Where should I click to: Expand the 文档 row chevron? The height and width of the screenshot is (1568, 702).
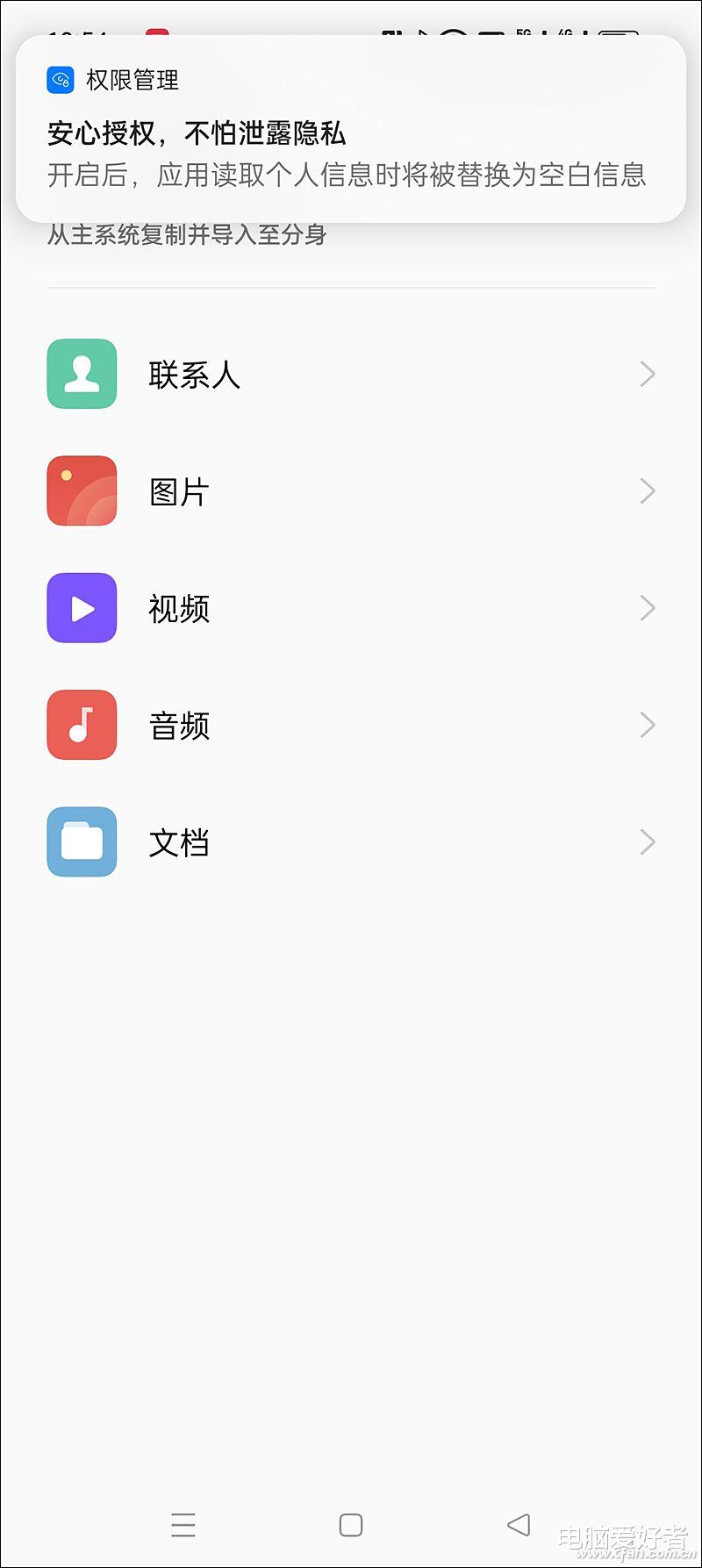tap(647, 842)
